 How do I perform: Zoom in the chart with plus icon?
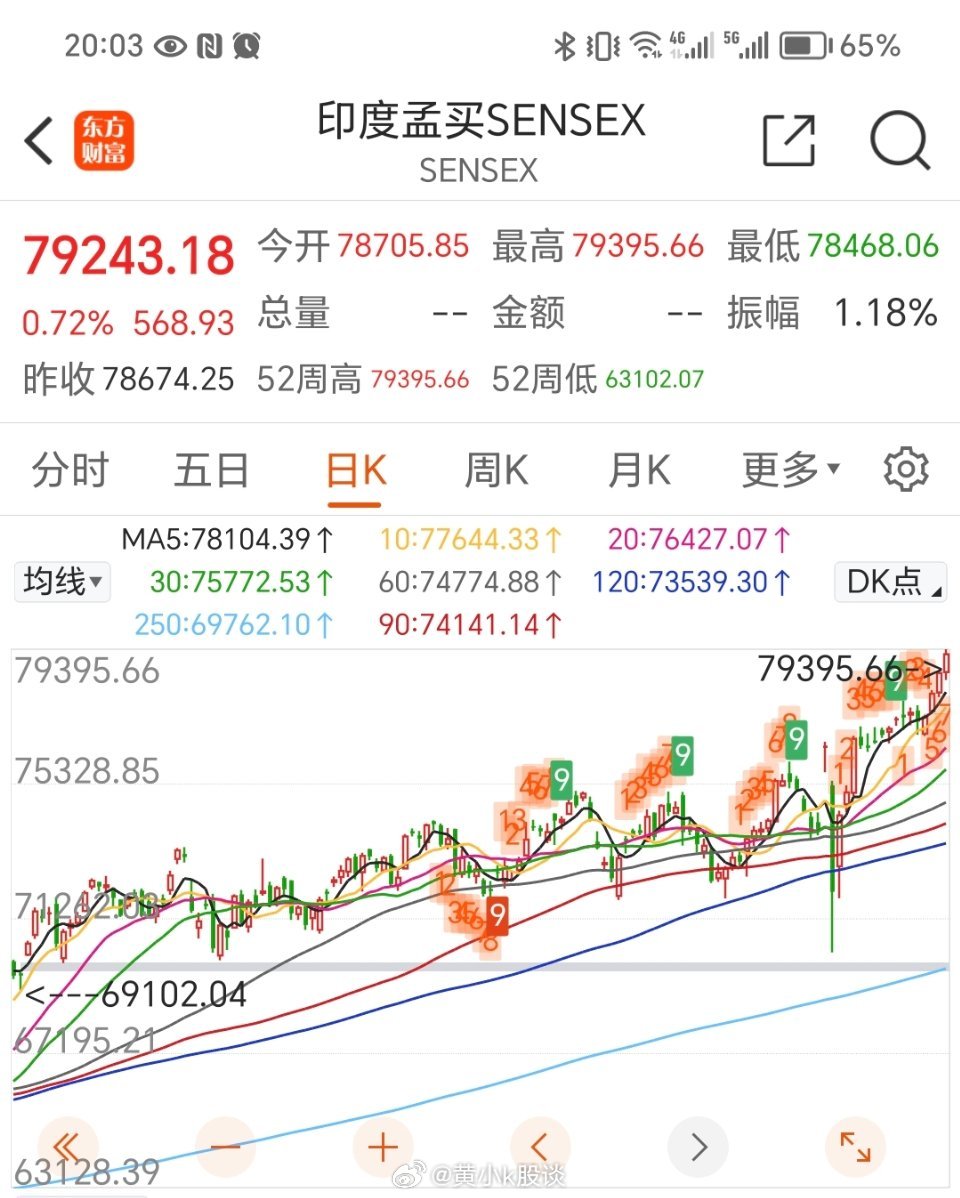(x=383, y=1146)
